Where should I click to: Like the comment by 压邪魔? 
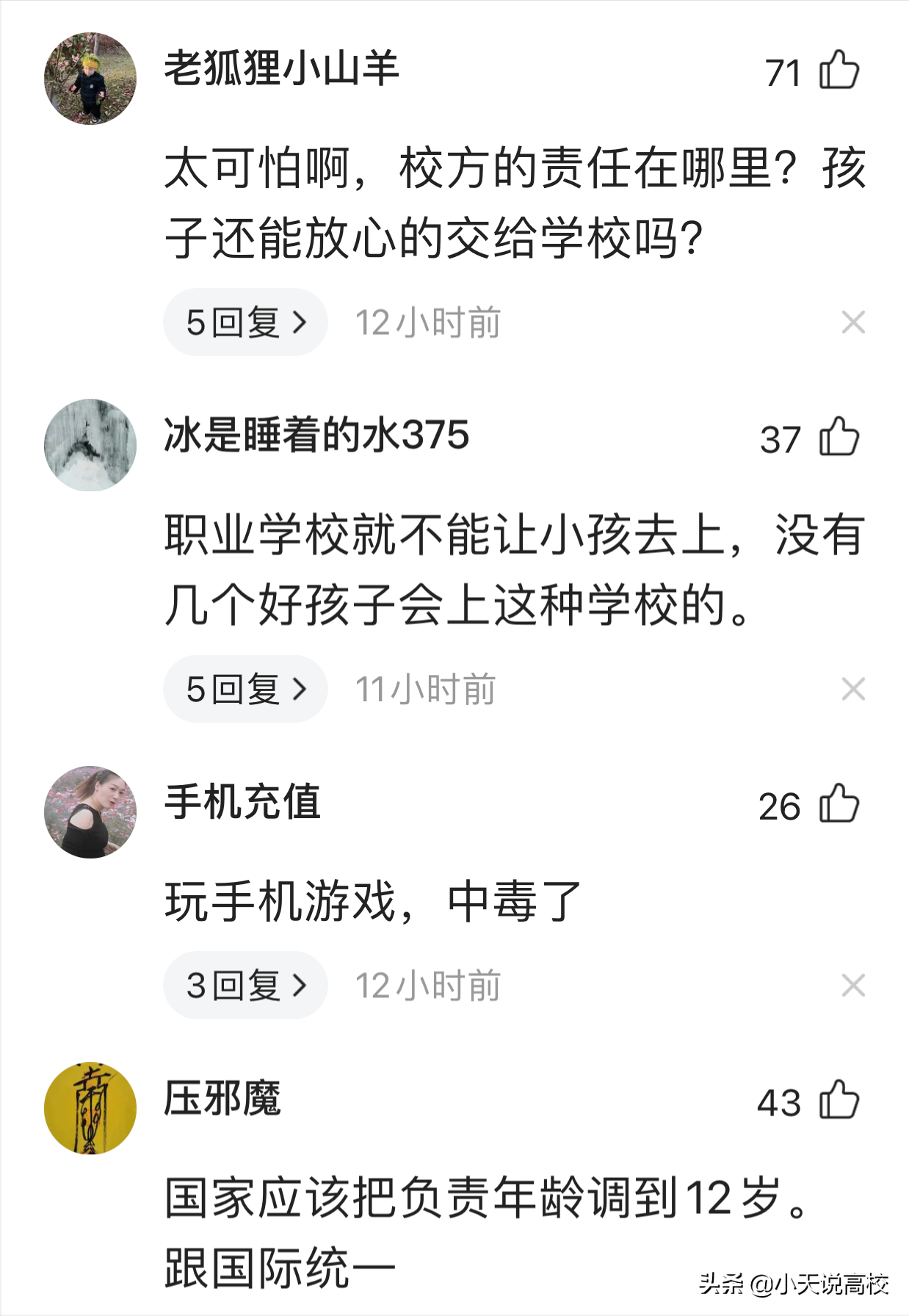coord(839,1101)
